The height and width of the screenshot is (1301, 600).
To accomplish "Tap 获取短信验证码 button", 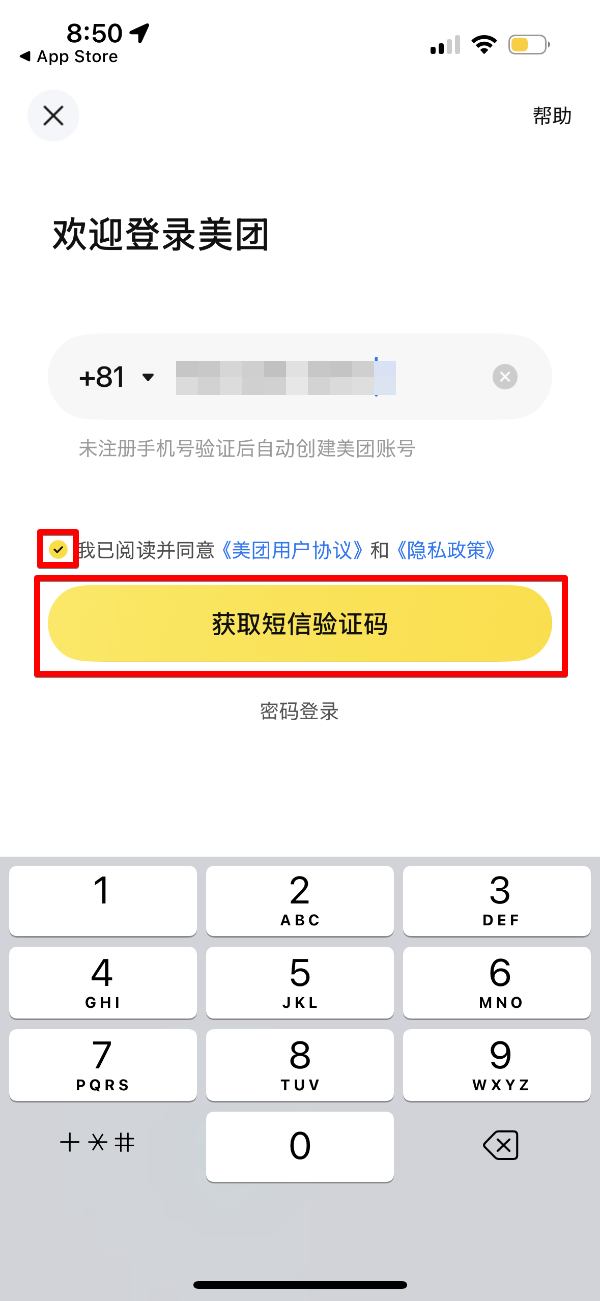I will click(x=300, y=624).
